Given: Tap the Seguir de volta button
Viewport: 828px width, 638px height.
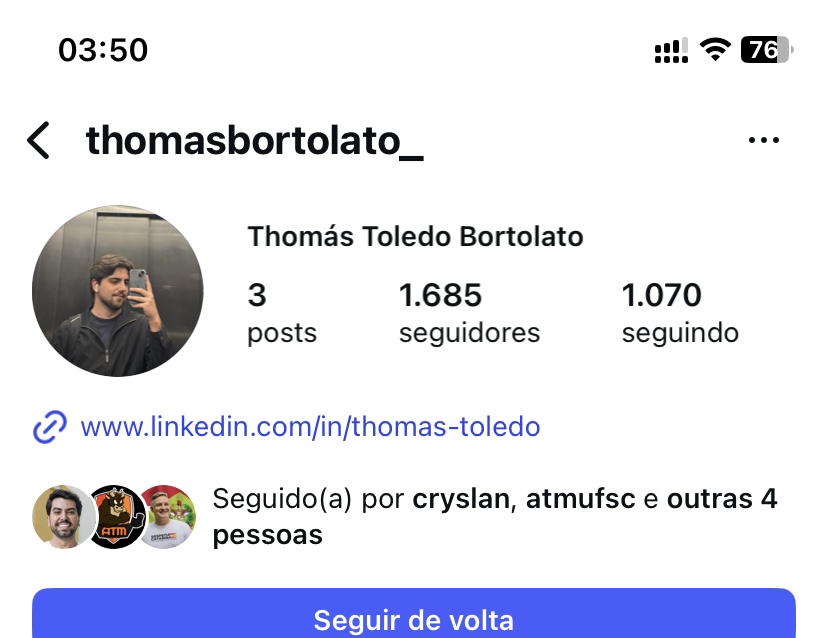Looking at the screenshot, I should point(414,618).
